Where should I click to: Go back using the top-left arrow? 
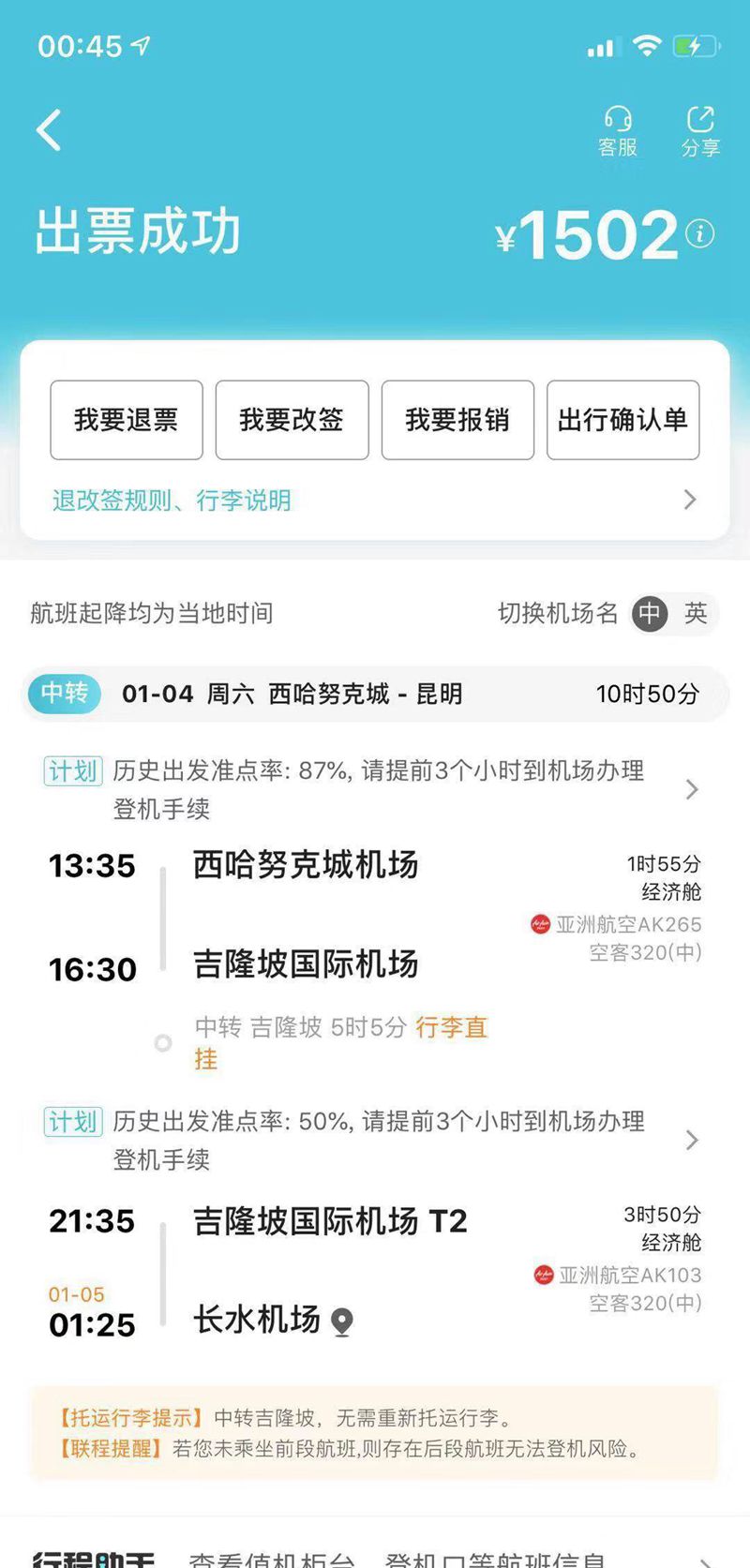[49, 130]
